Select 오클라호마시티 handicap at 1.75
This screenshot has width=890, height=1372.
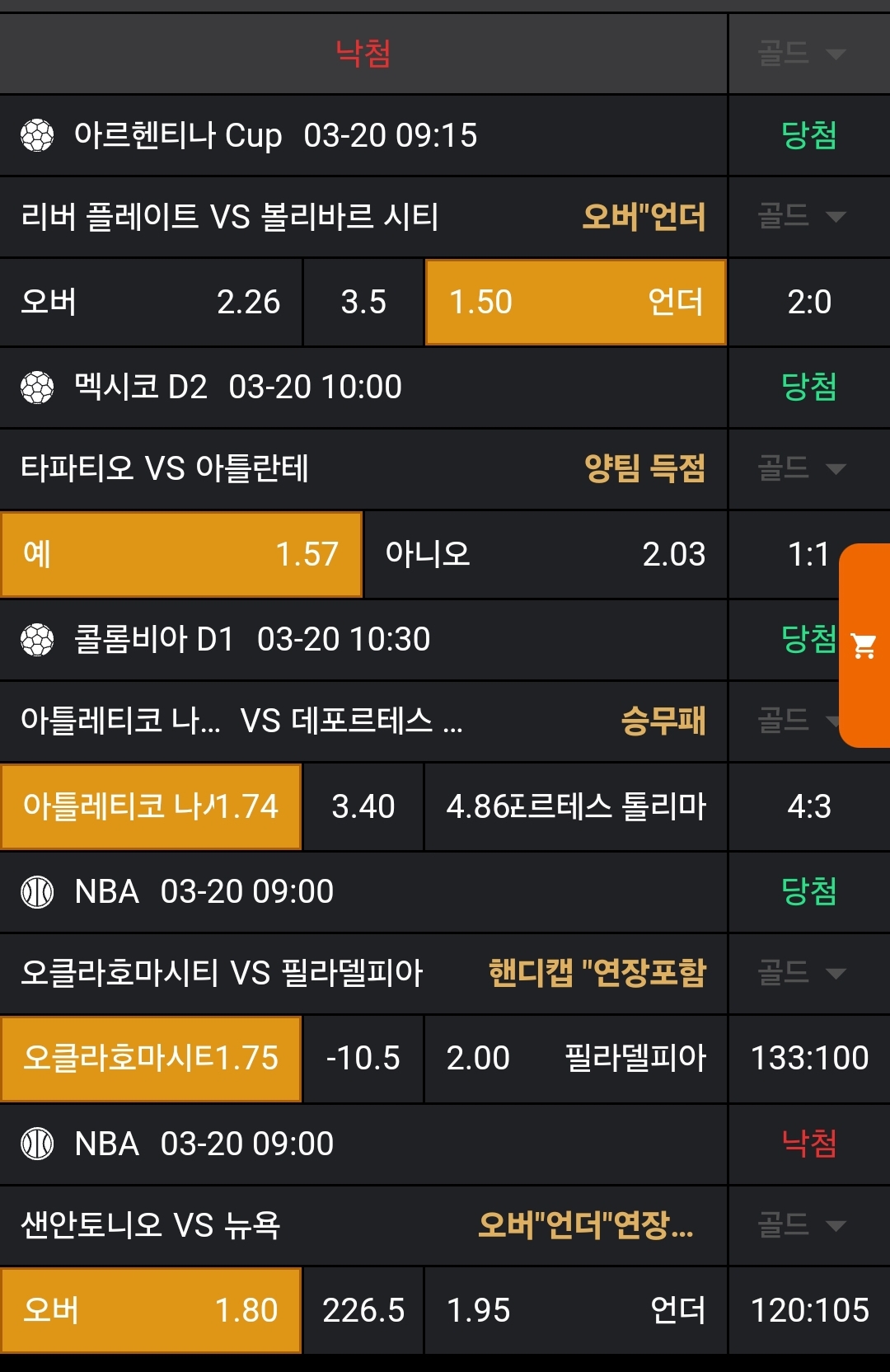click(x=151, y=1059)
